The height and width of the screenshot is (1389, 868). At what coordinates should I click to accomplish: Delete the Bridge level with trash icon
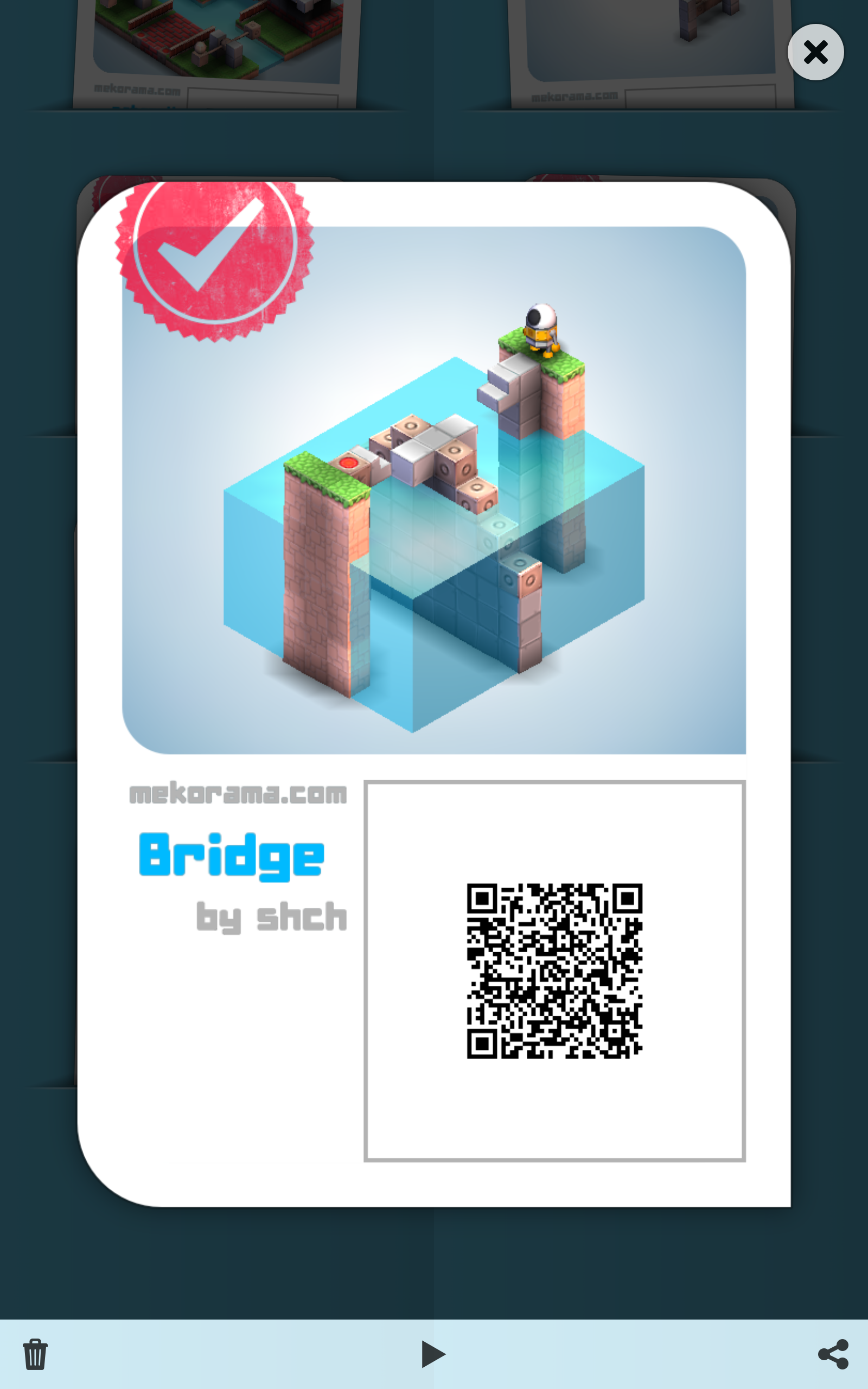[35, 1354]
